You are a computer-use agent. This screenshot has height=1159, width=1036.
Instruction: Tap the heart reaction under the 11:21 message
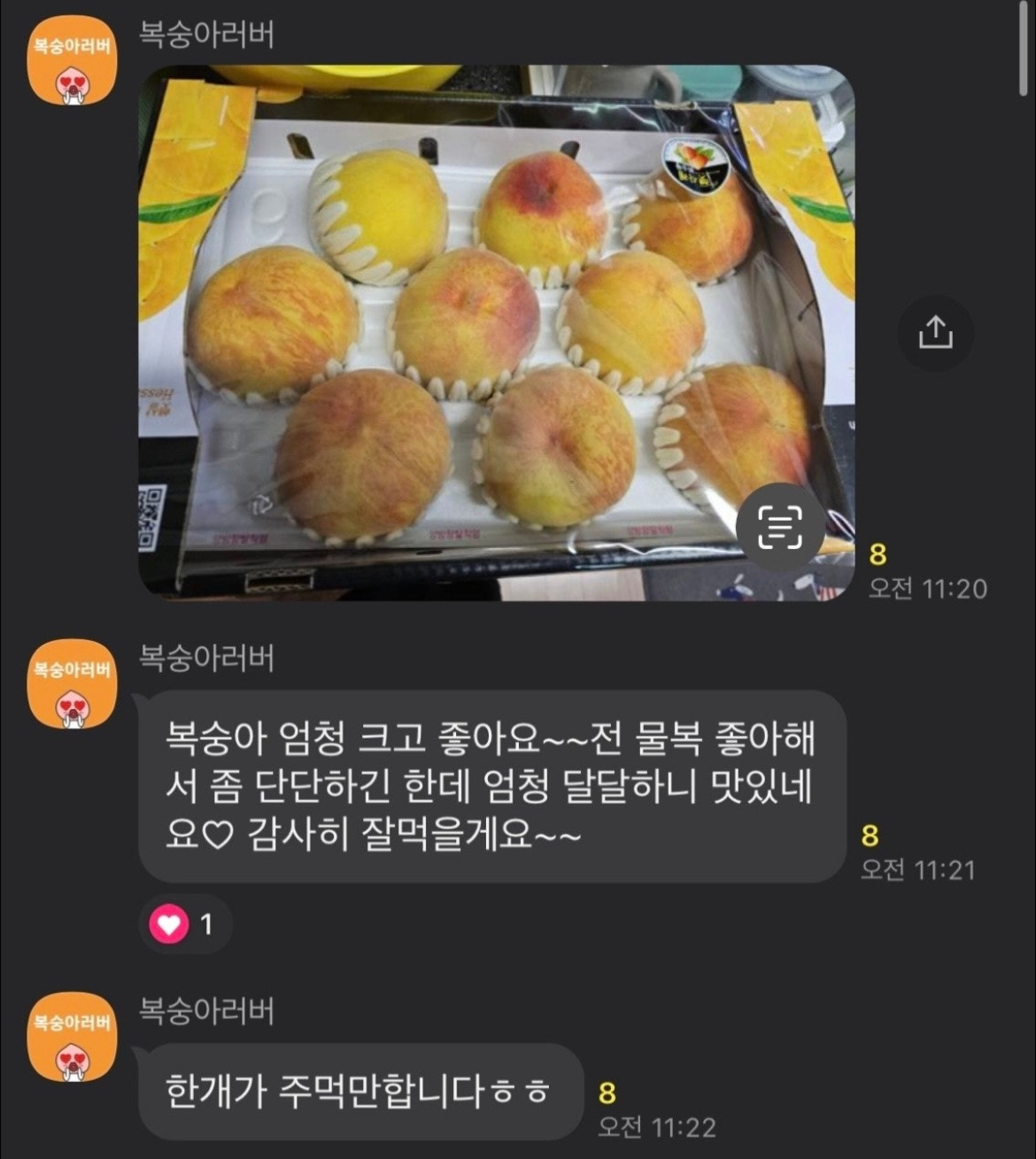pyautogui.click(x=186, y=924)
